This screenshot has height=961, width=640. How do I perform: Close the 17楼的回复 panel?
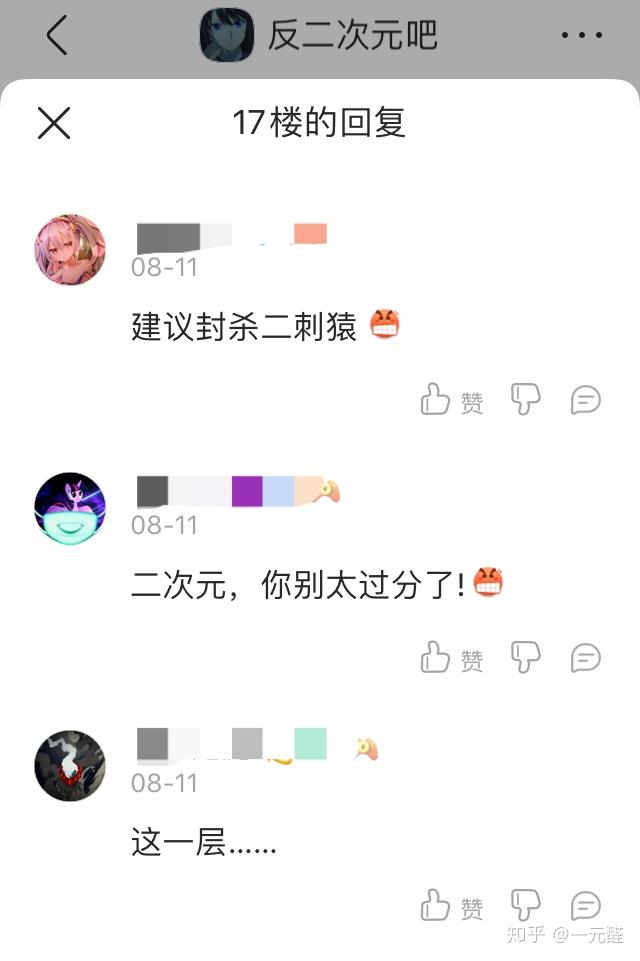[x=54, y=123]
